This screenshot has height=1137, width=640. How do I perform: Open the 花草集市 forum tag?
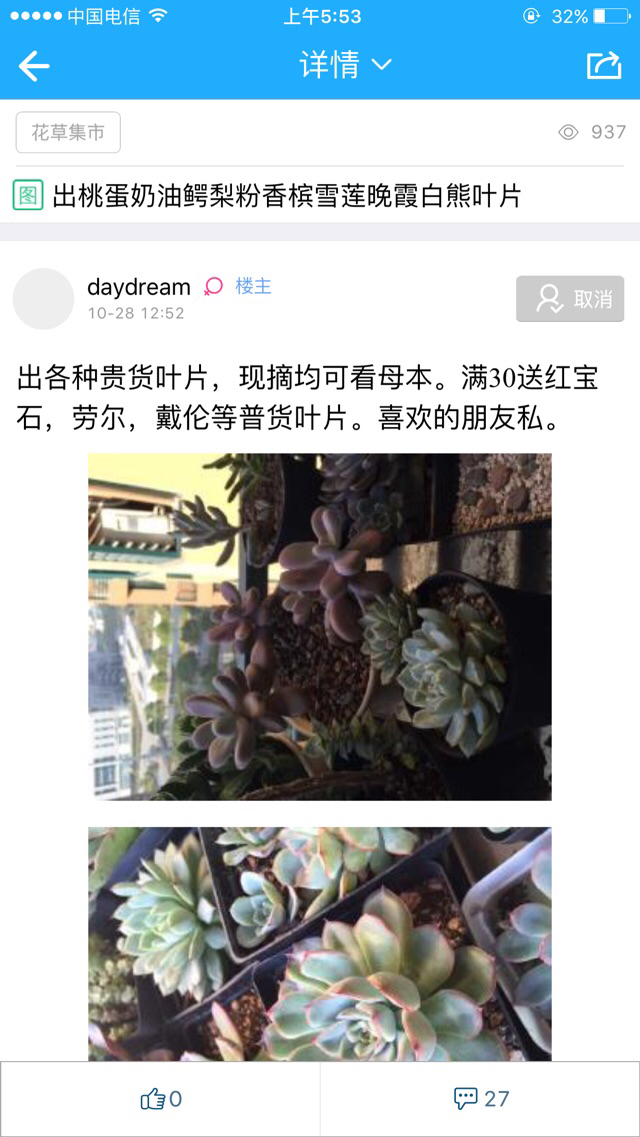[x=68, y=132]
